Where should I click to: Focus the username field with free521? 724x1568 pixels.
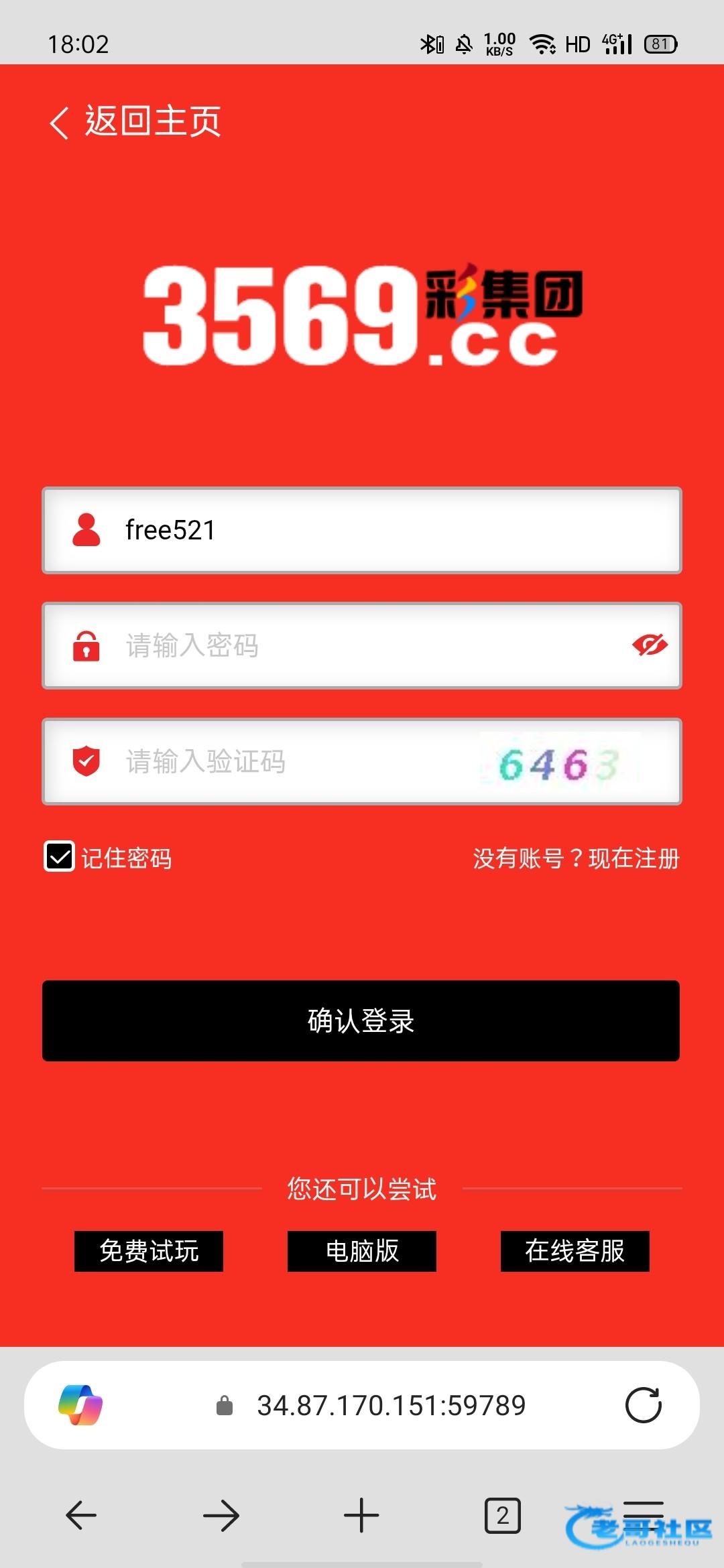[x=375, y=530]
